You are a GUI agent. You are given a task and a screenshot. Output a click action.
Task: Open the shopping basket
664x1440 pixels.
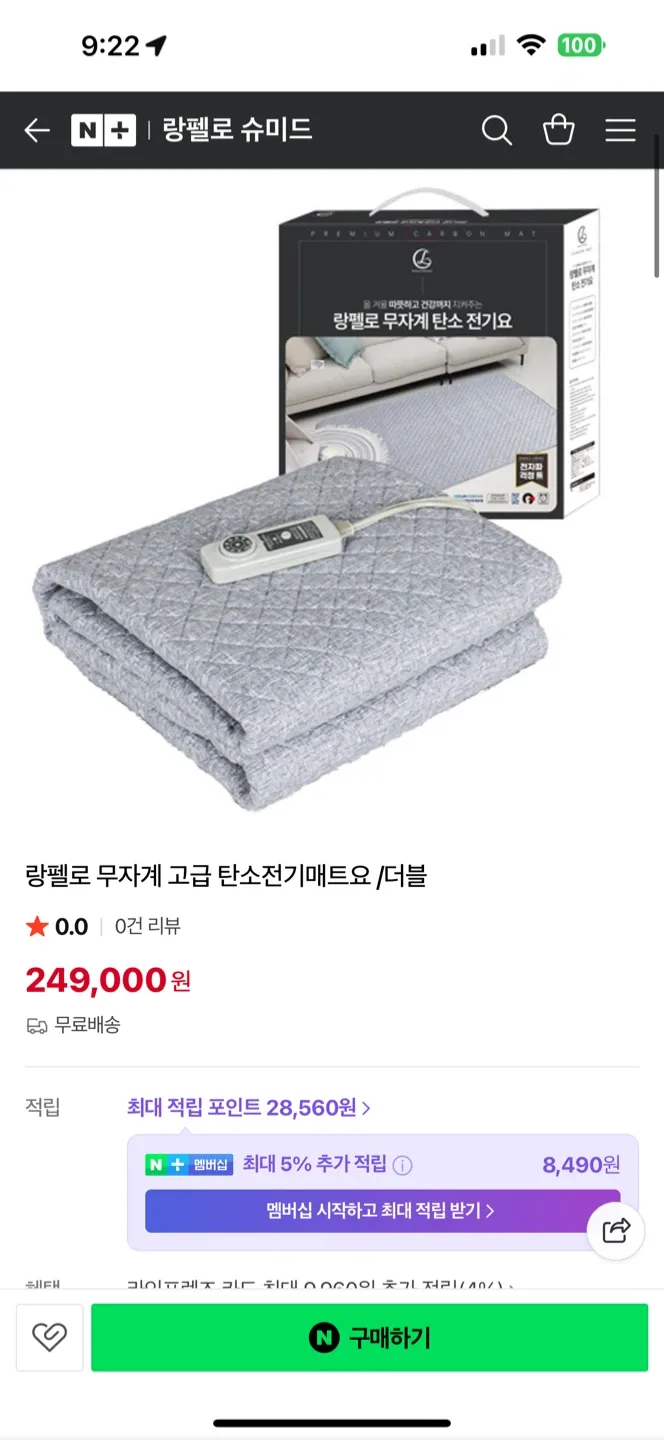[x=558, y=131]
